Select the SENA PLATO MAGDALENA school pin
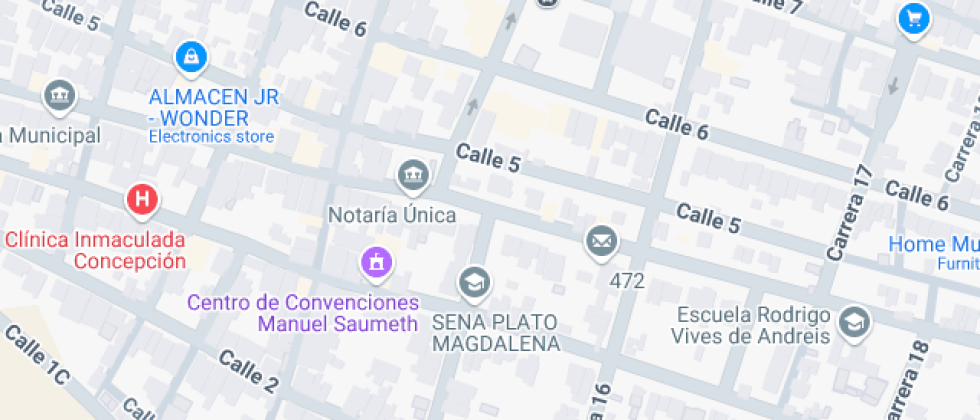Screen dimensions: 980x420 pos(475,283)
